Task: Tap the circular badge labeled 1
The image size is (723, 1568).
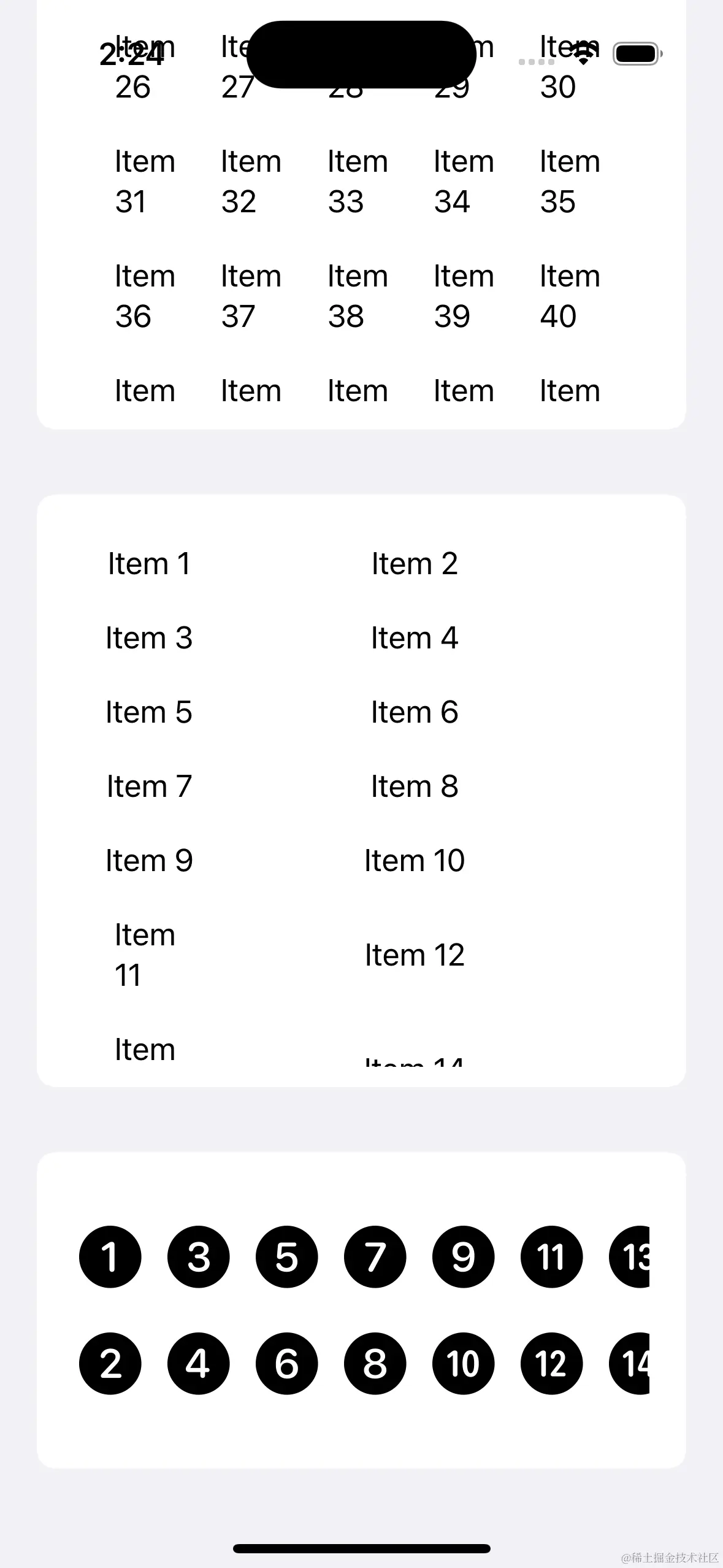Action: (x=110, y=1258)
